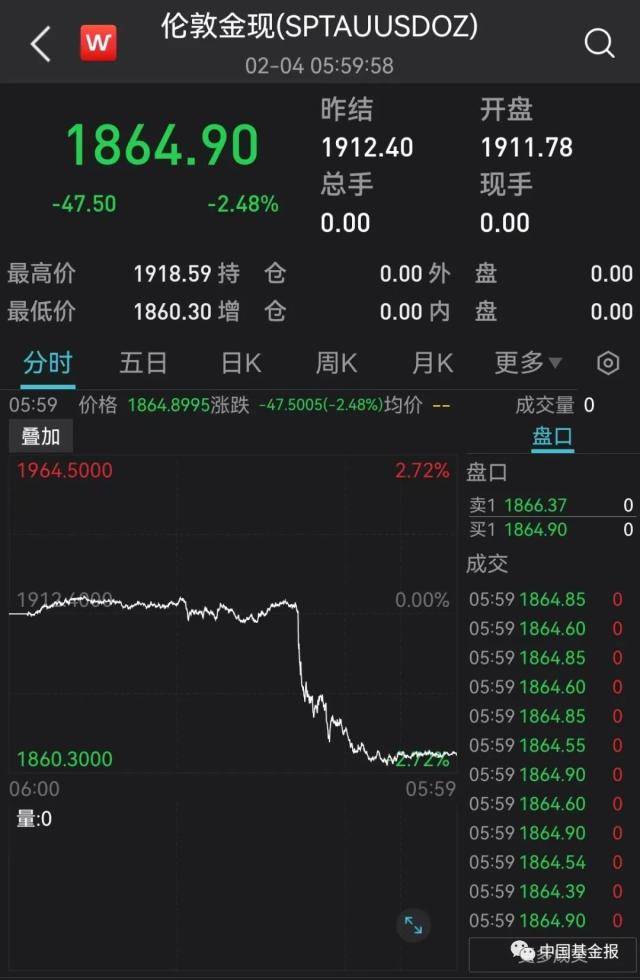Expand the 更多 chart period dropdown
The width and height of the screenshot is (640, 980).
528,362
